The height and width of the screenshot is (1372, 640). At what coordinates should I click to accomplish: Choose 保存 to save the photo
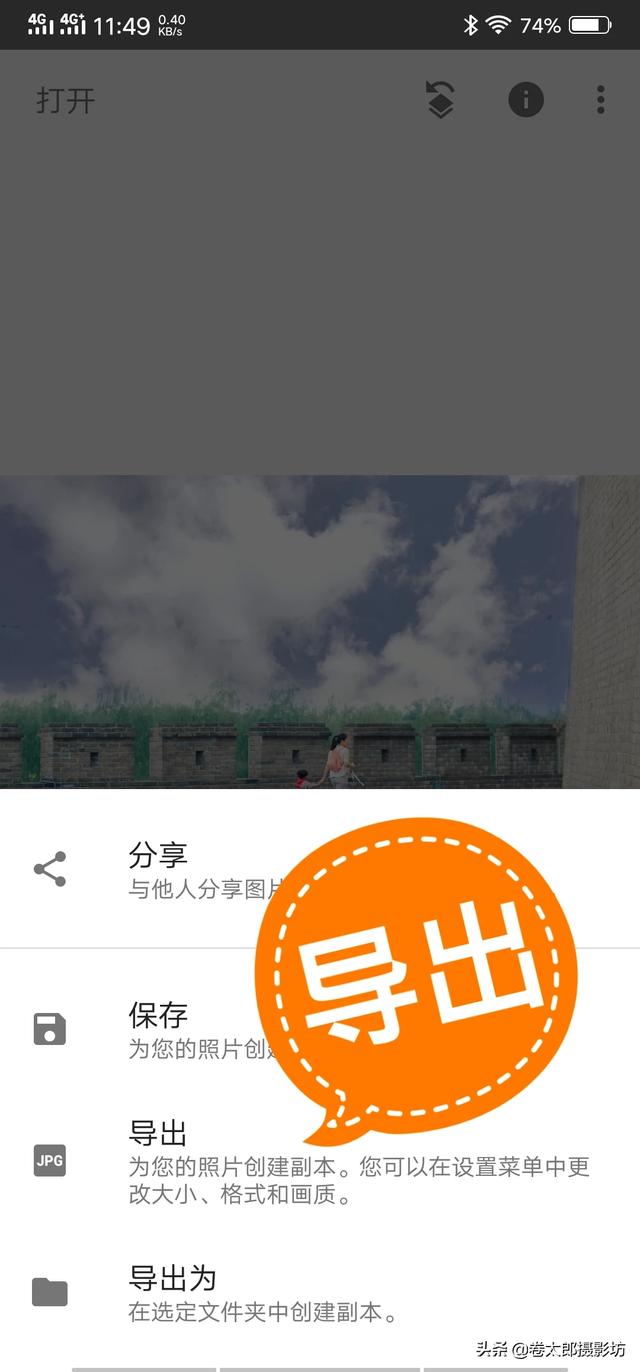(x=158, y=1027)
